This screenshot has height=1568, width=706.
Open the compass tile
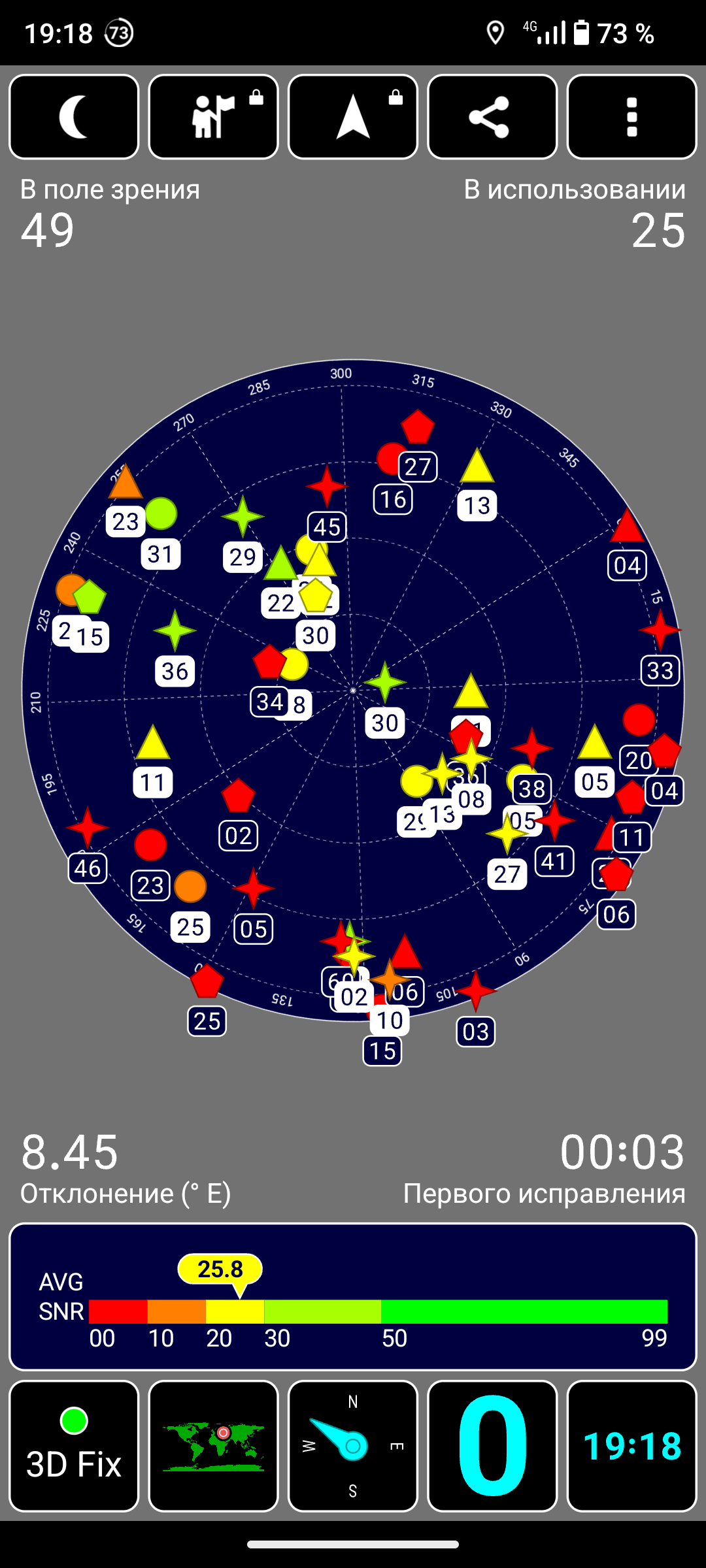coord(353,1446)
